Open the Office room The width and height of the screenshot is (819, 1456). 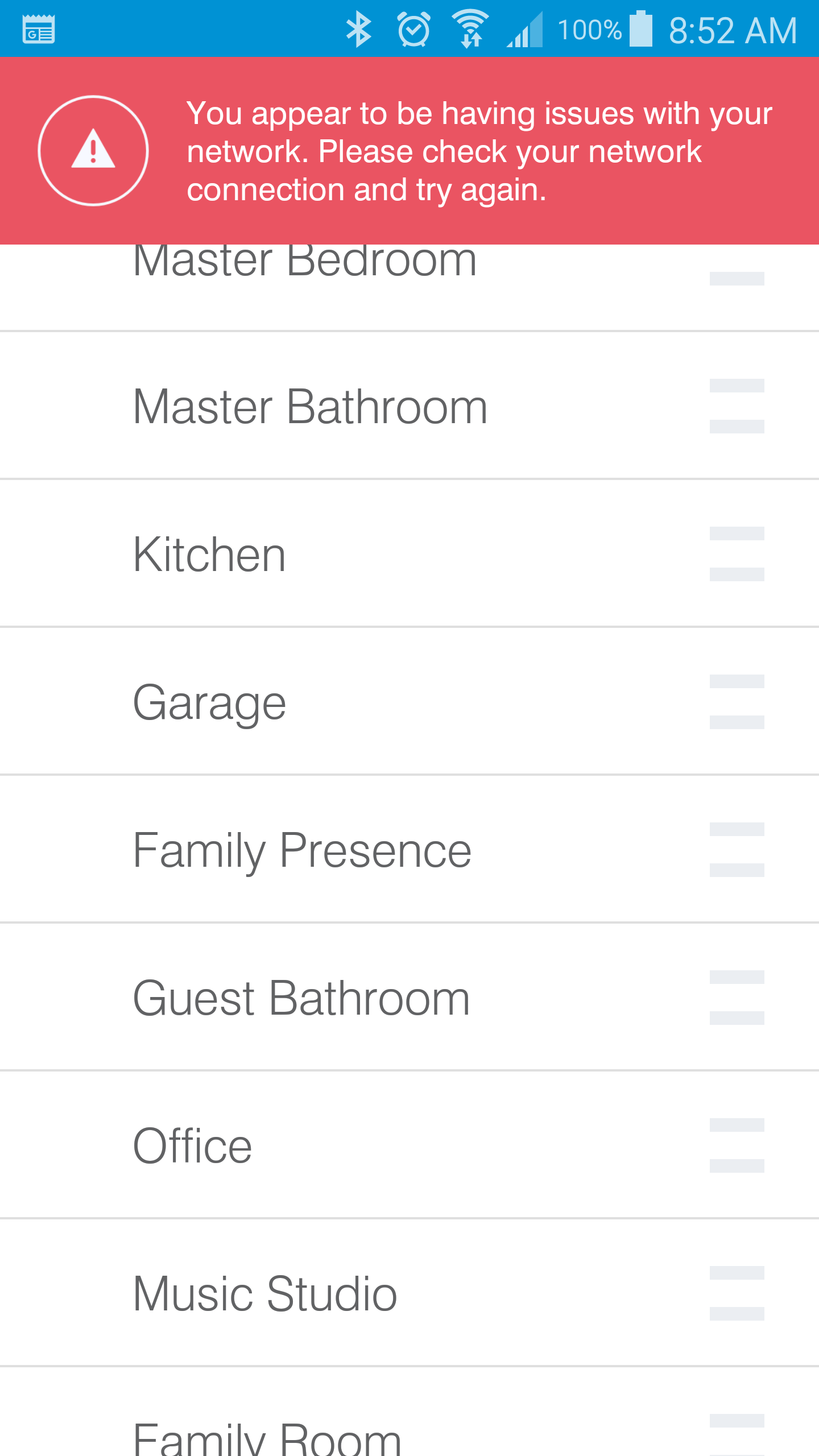tap(192, 1145)
